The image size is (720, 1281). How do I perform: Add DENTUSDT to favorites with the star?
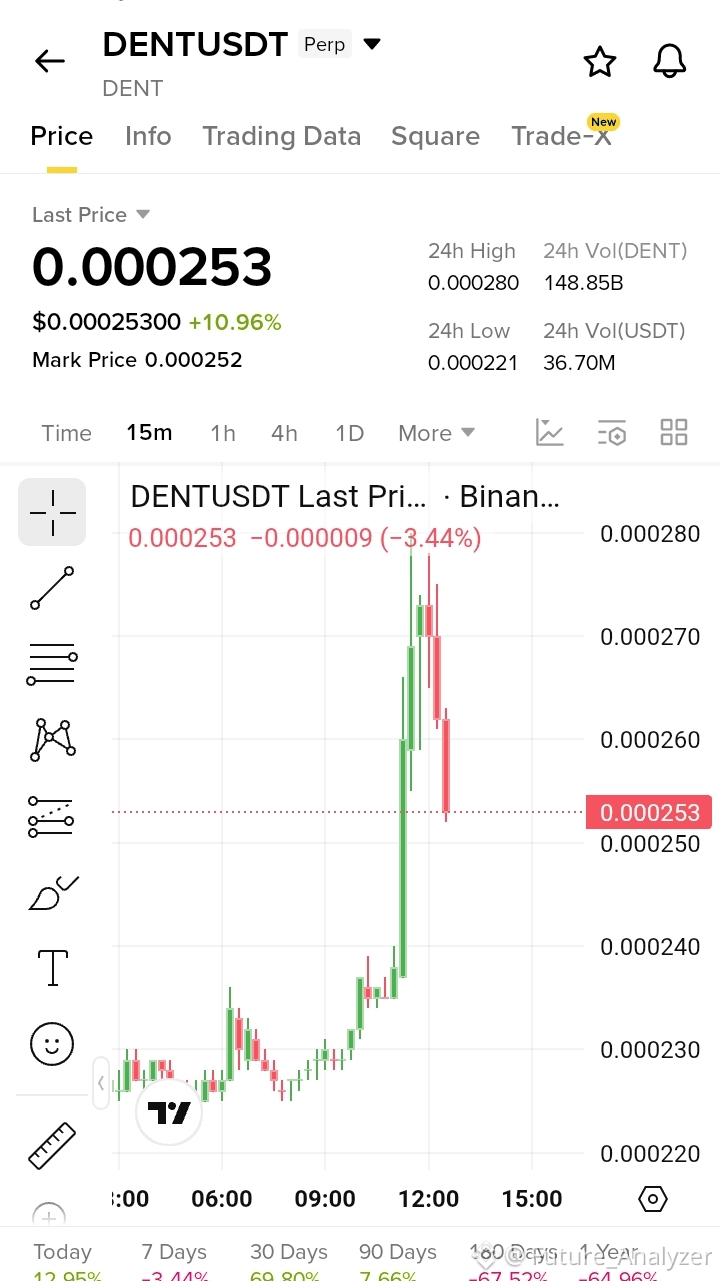tap(600, 61)
